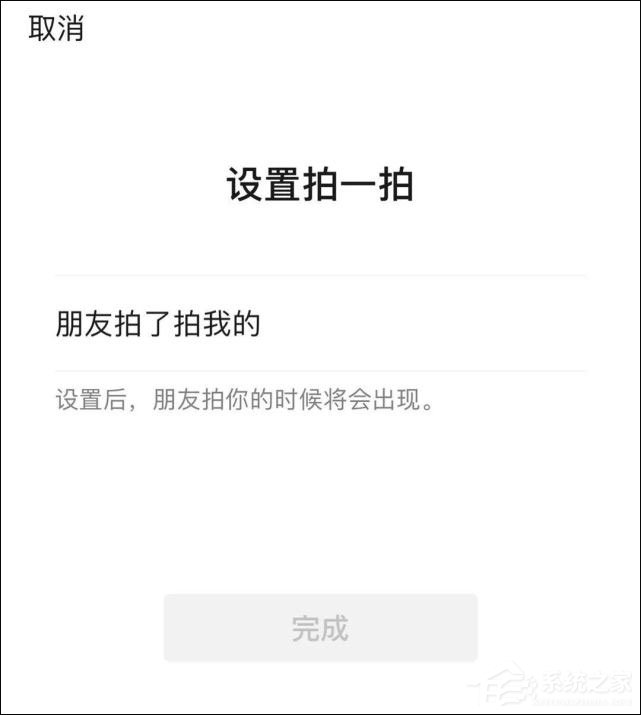Focus the 朋友拍了拍我的 text field
The height and width of the screenshot is (715, 641).
[x=320, y=324]
